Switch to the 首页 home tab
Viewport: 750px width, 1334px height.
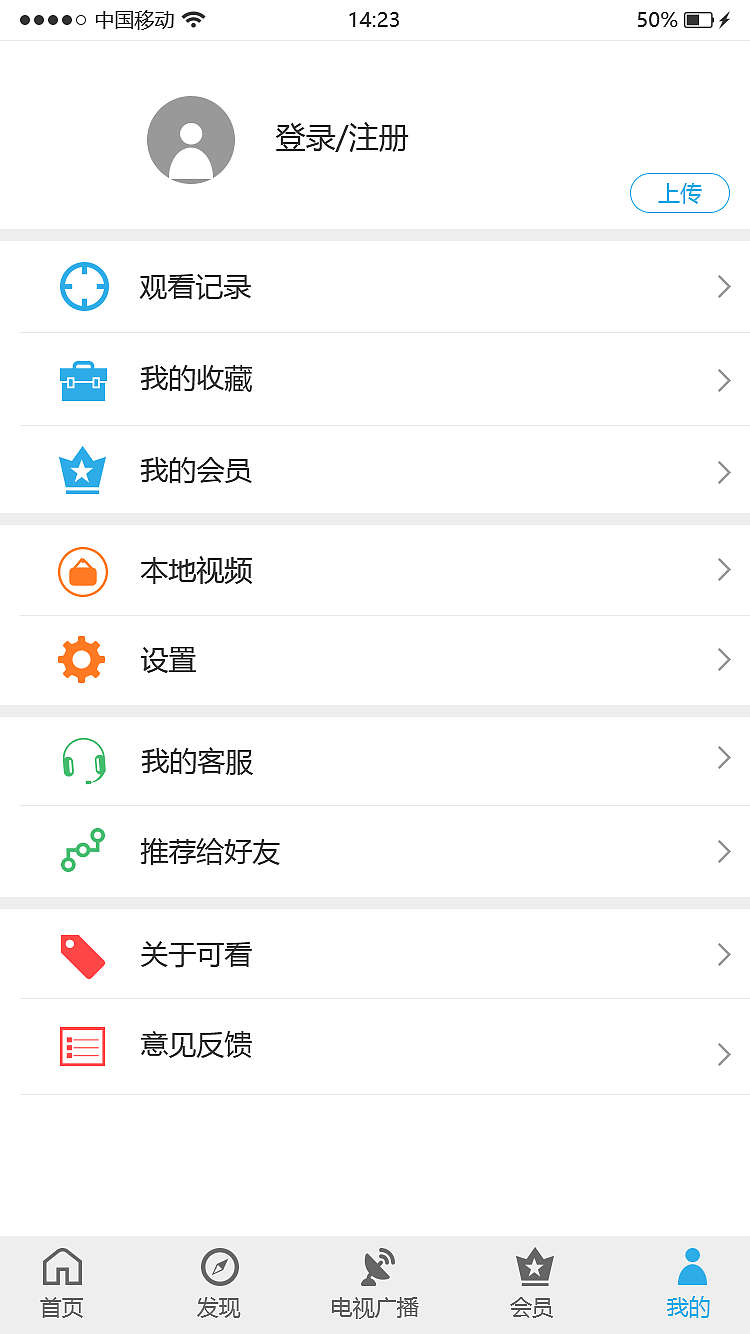[x=62, y=1284]
